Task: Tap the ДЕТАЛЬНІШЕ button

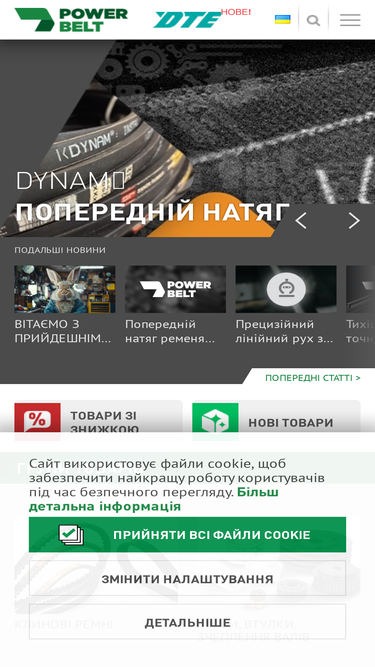Action: point(188,622)
